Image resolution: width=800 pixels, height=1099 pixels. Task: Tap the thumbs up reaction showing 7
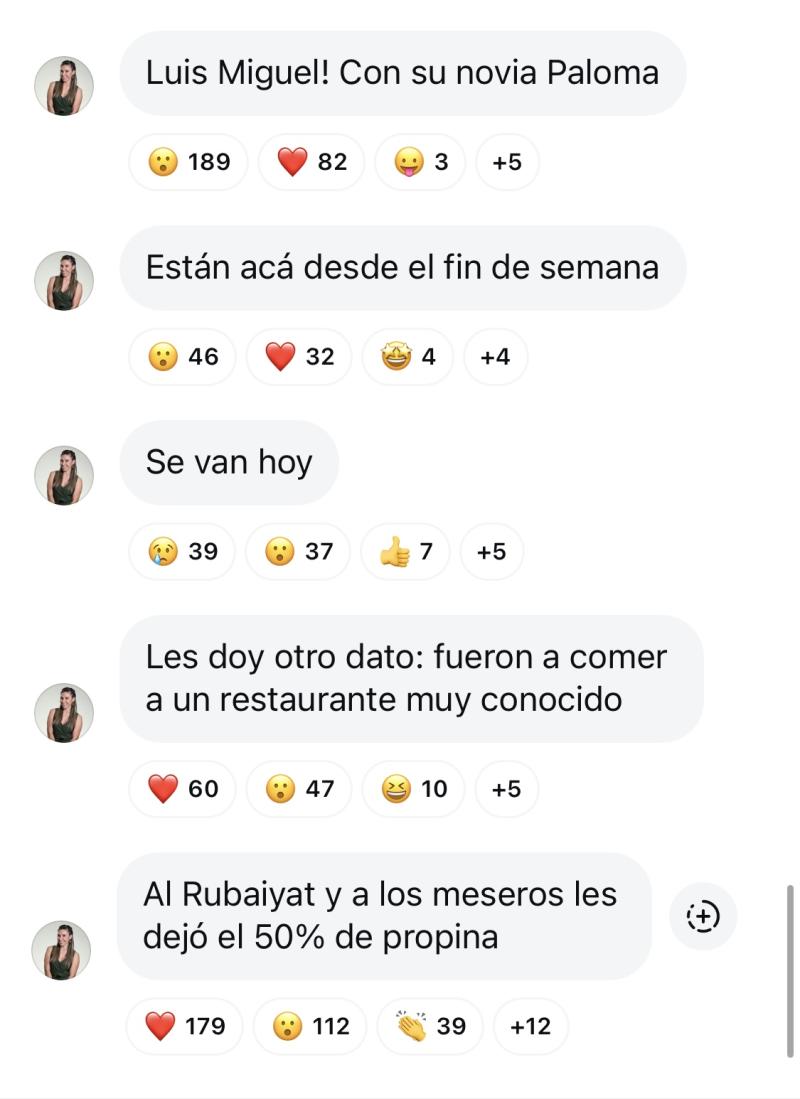(405, 552)
